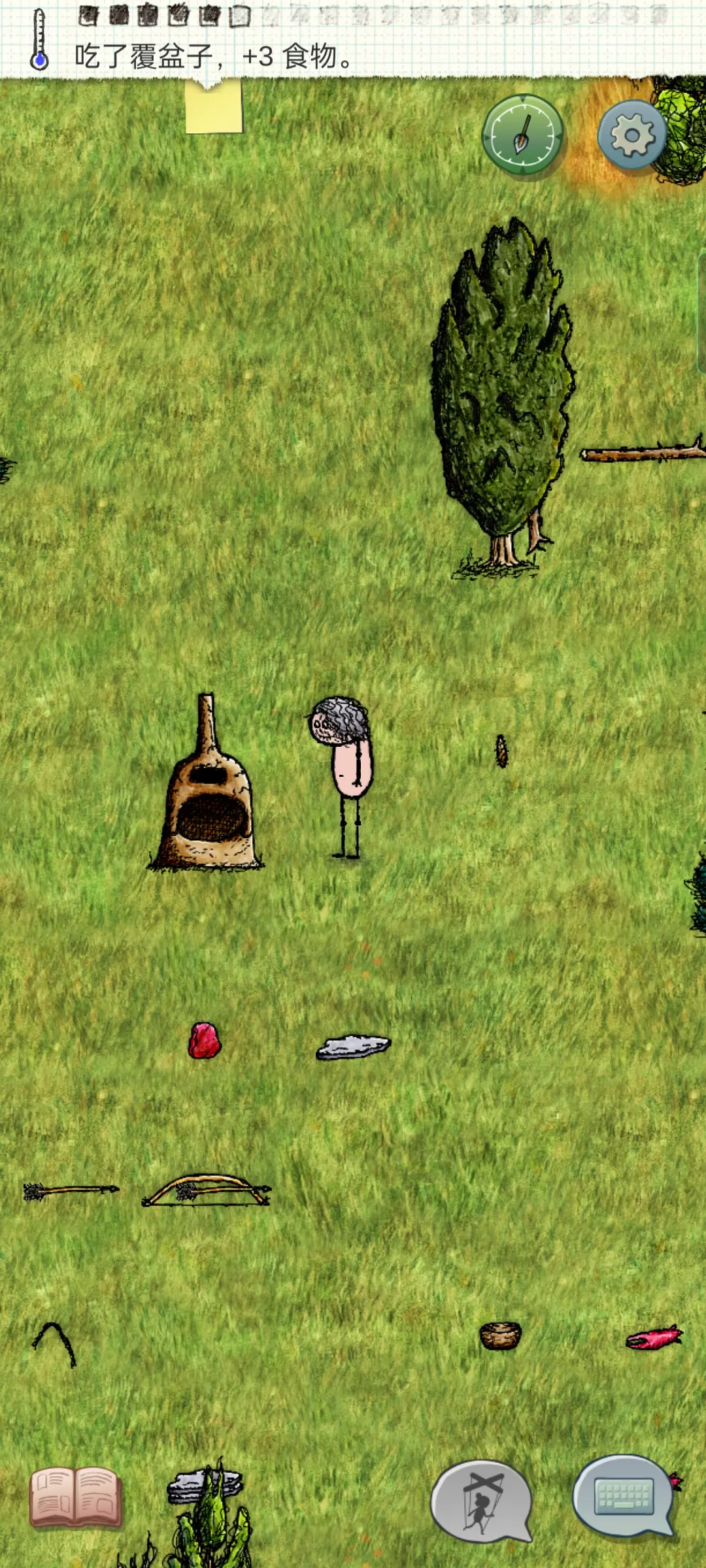The image size is (706, 1568).
Task: Open the keyboard chat bubble
Action: tap(624, 1495)
